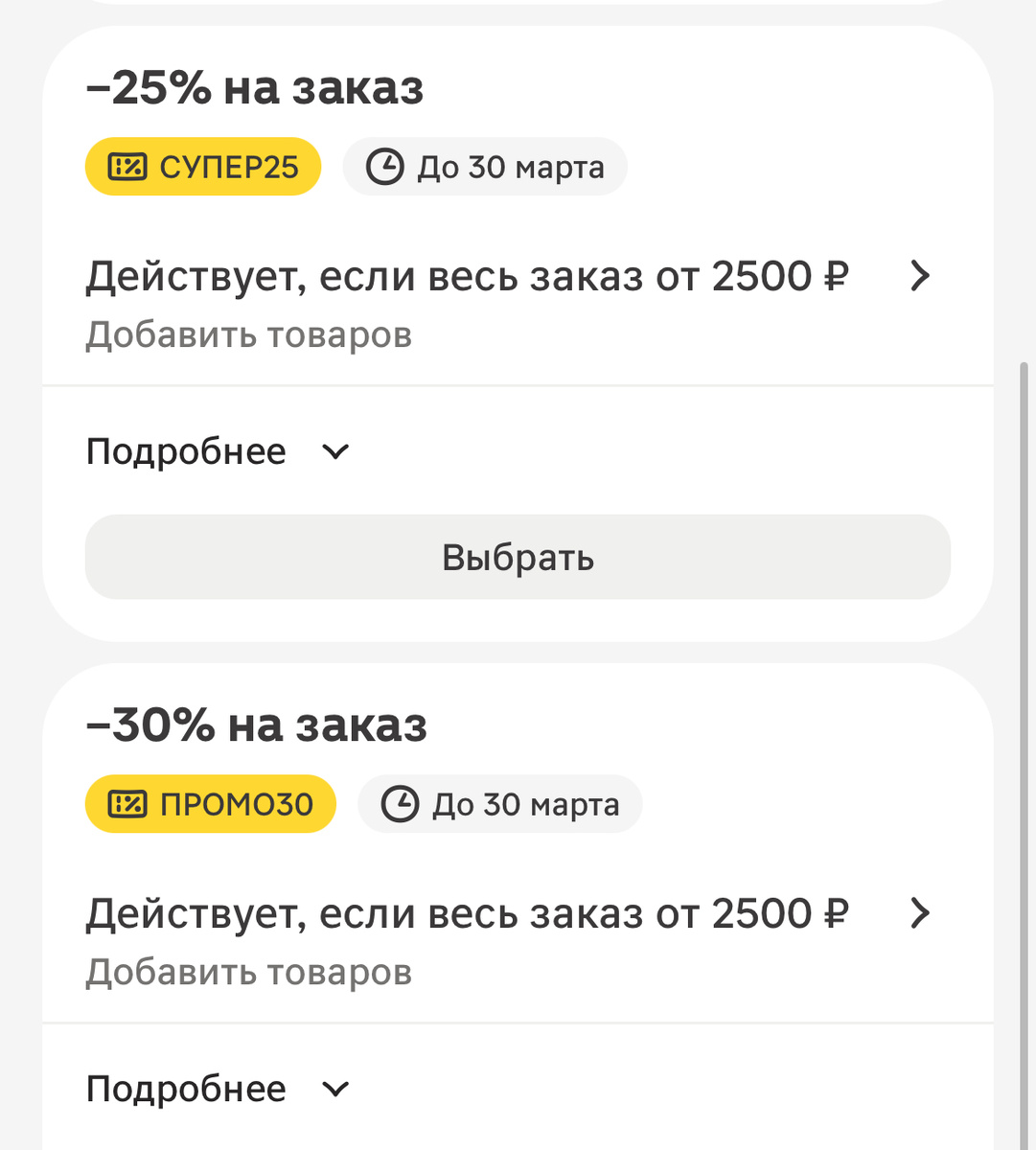This screenshot has height=1150, width=1036.
Task: Expand the "Подробнее" section of the -30% offer
Action: tap(185, 1089)
